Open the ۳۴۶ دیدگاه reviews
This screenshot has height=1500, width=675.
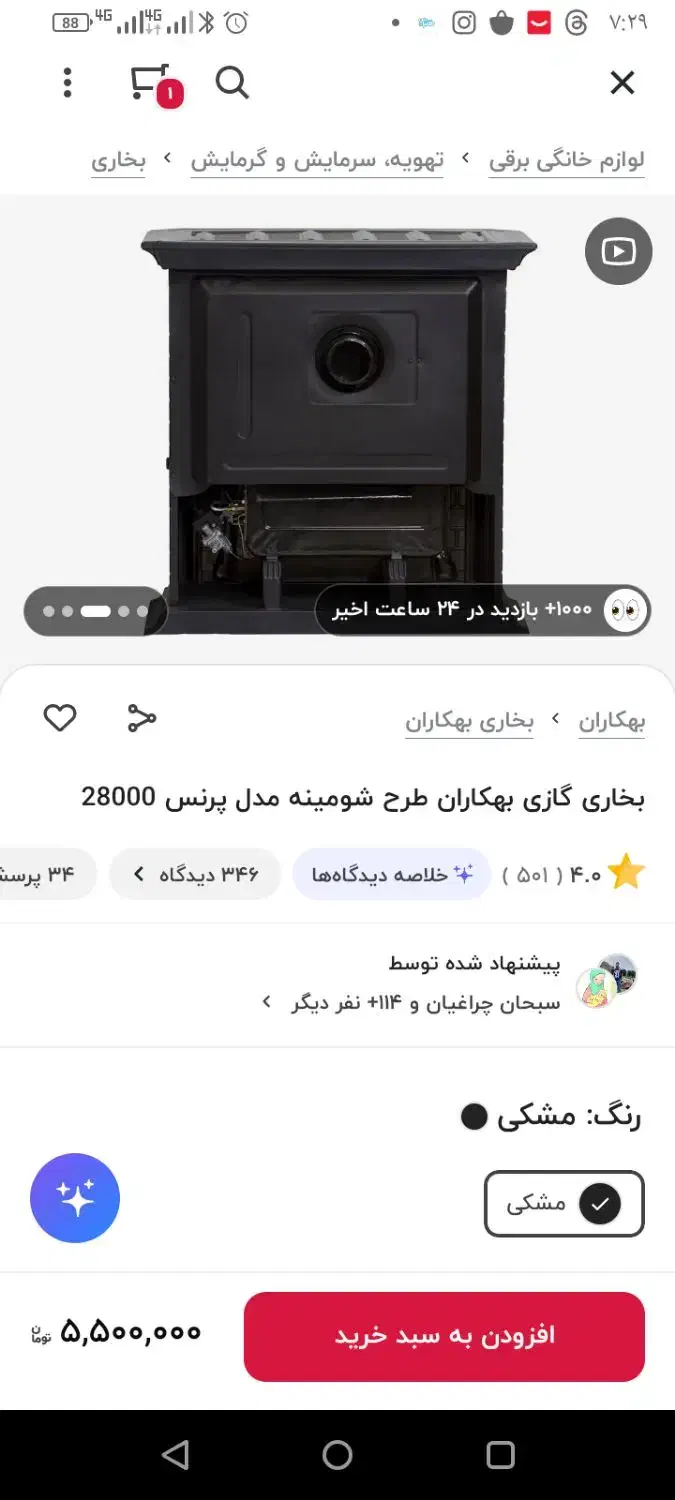(196, 875)
